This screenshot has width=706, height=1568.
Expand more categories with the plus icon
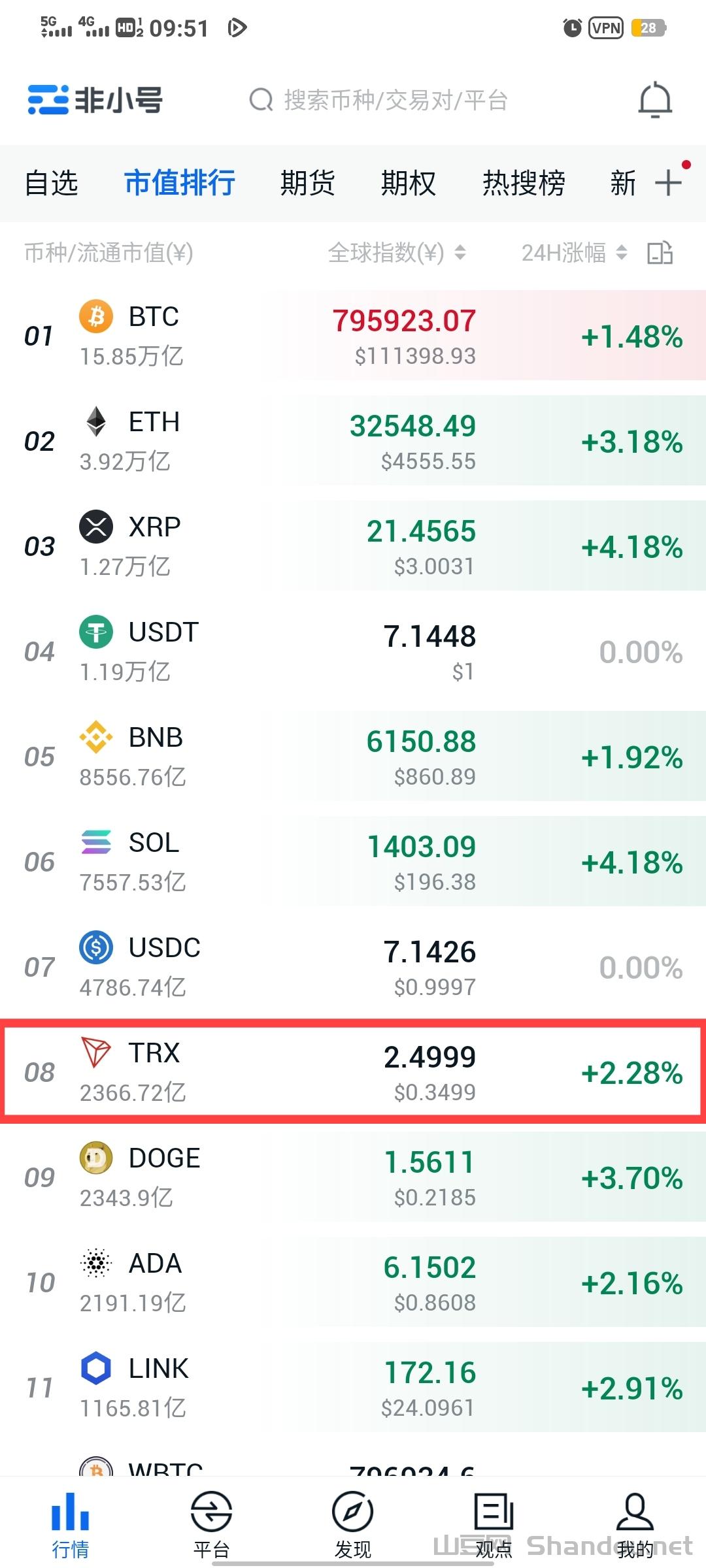[668, 183]
